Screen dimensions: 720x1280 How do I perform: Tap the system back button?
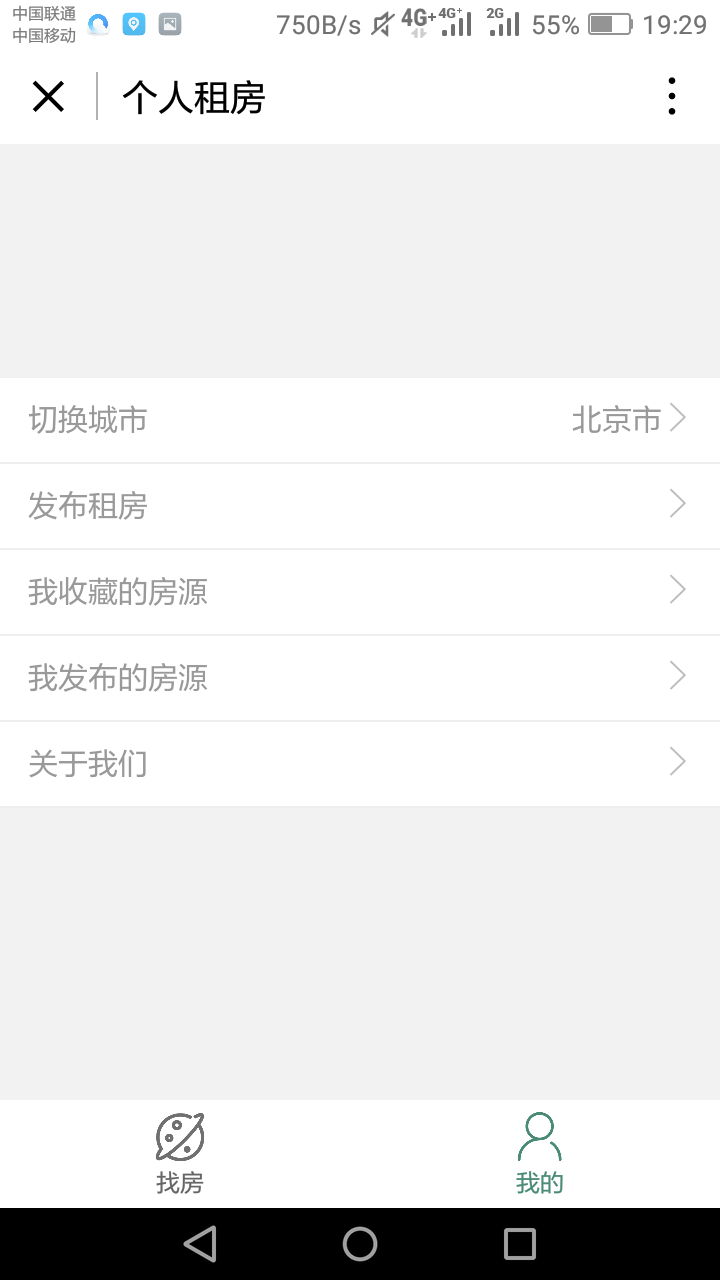tap(200, 1244)
